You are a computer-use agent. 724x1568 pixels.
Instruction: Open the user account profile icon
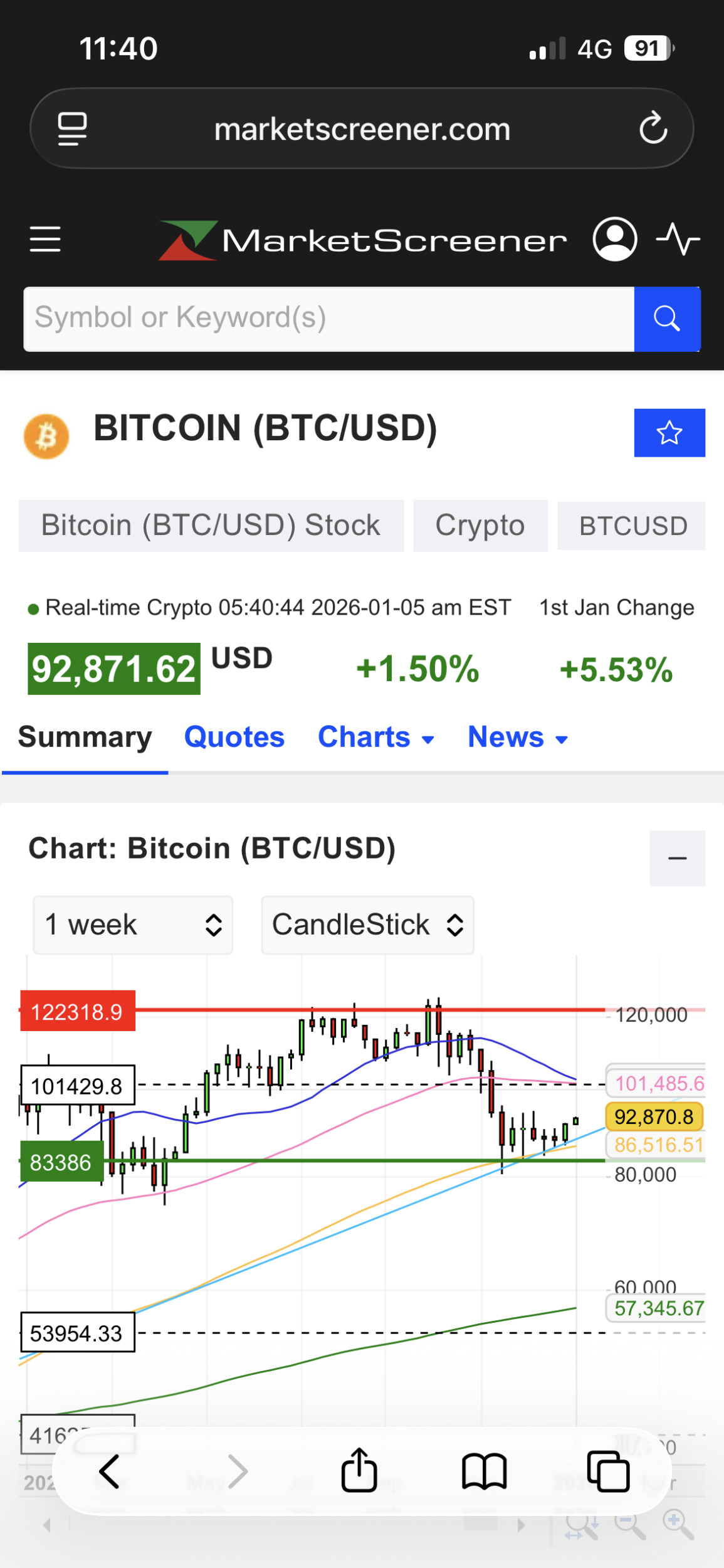[x=614, y=239]
